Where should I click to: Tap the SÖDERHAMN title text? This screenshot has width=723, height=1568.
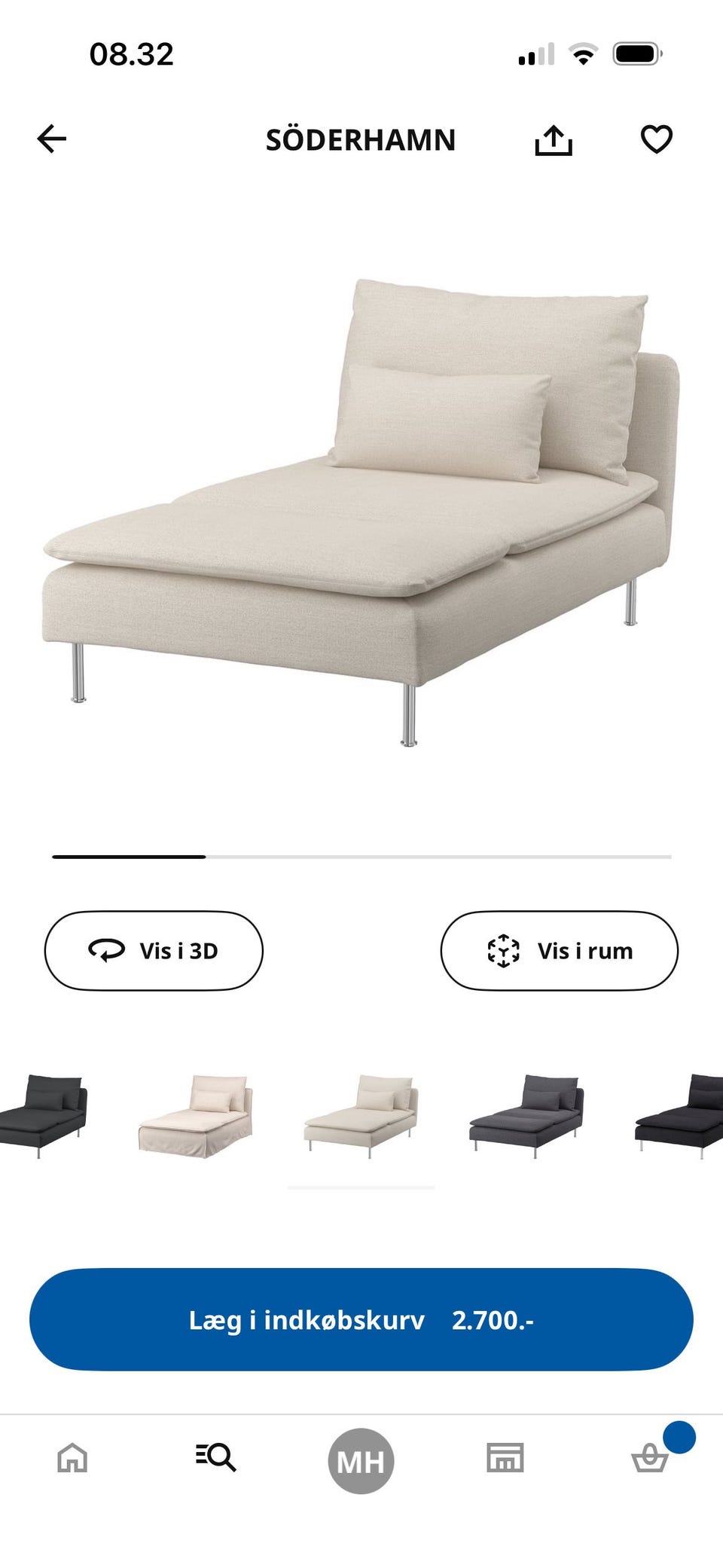pyautogui.click(x=361, y=140)
